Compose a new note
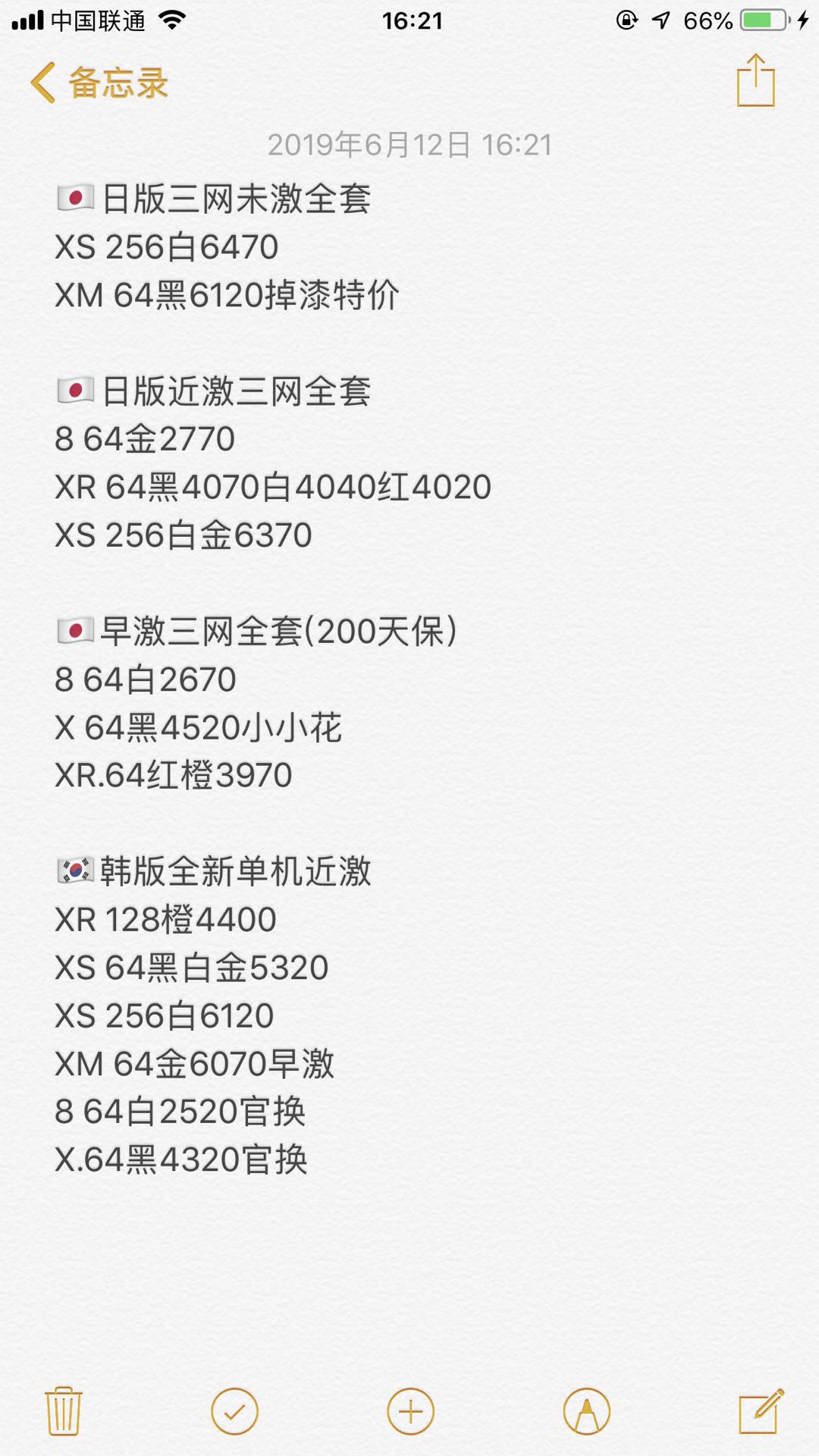Screen dimensions: 819x1456 coord(761,1411)
